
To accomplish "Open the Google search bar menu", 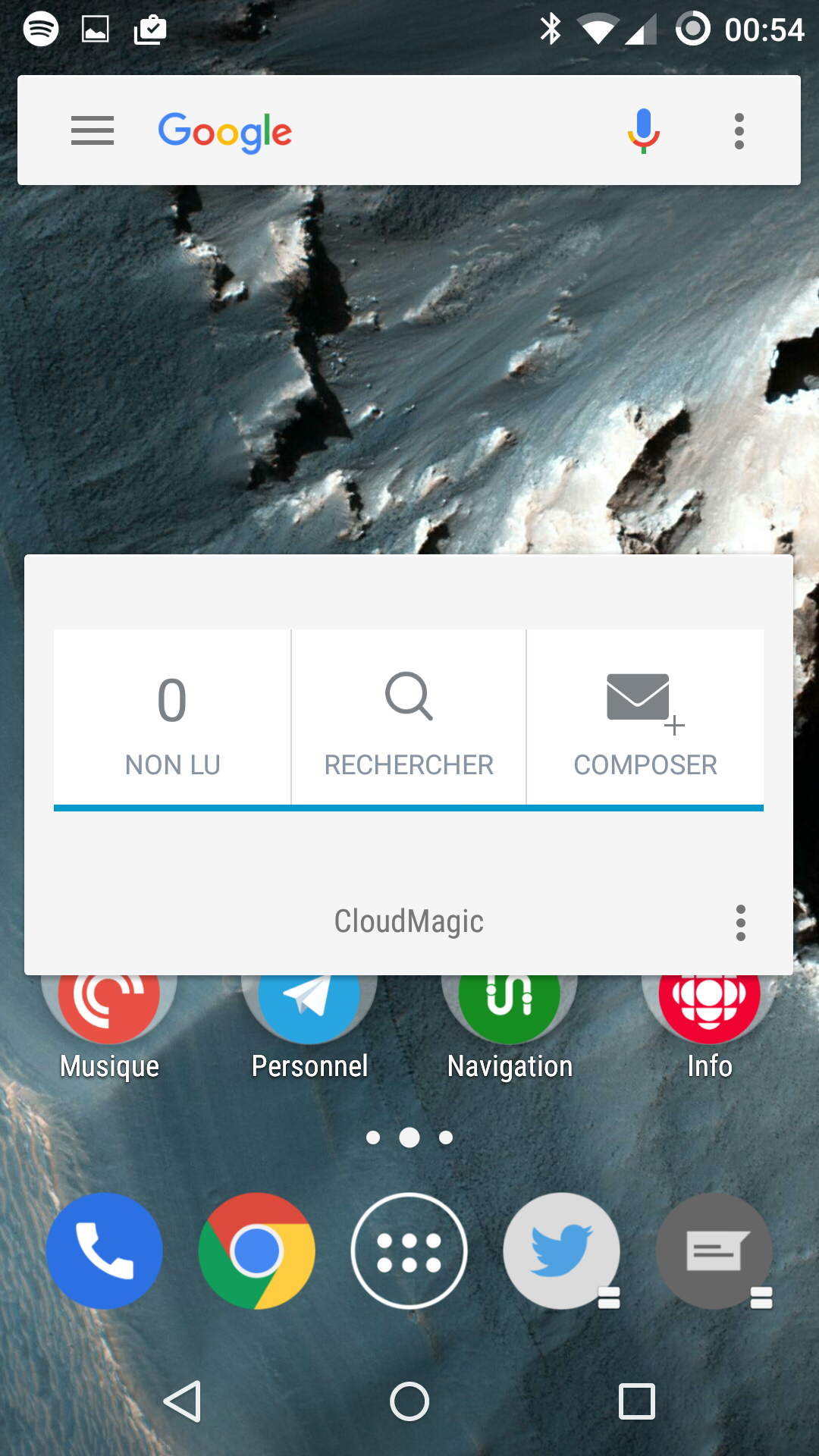I will tap(93, 130).
